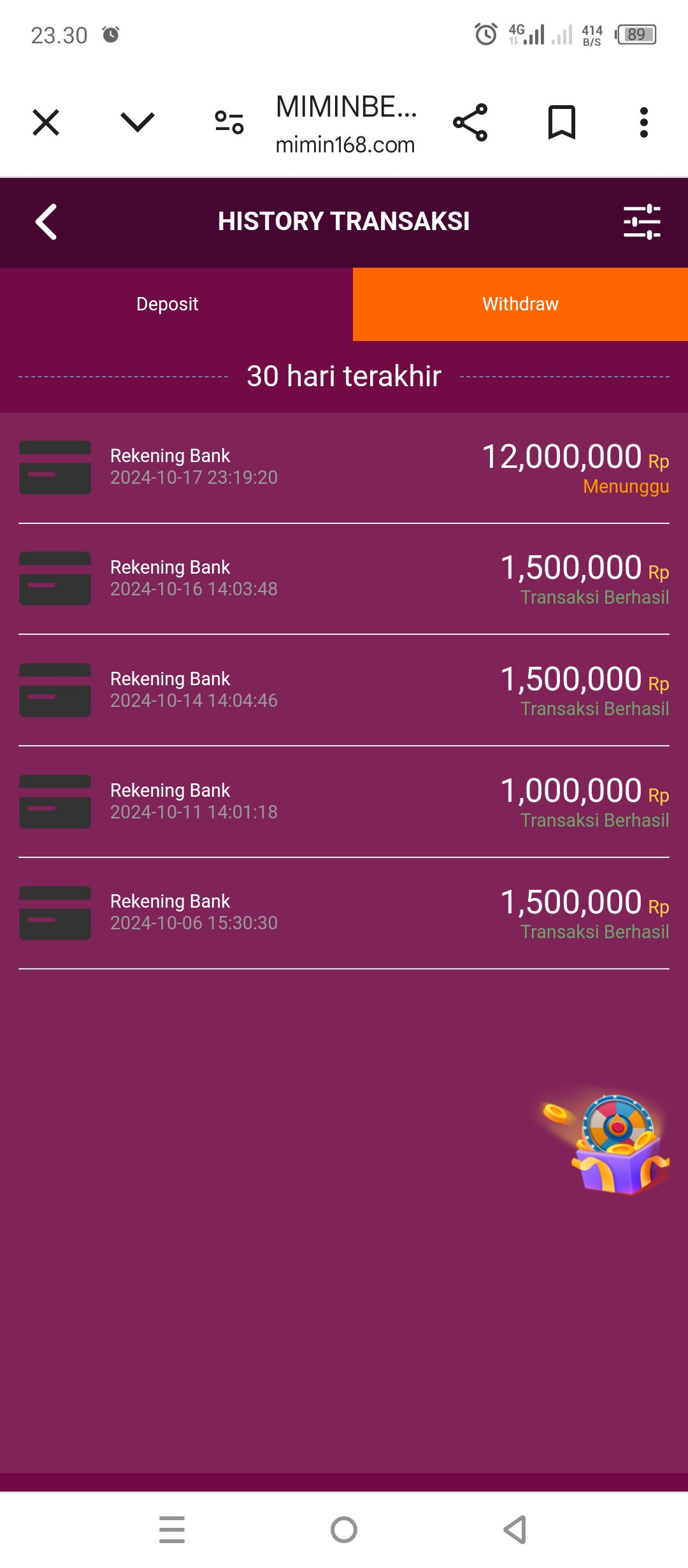Open recent apps from navigation bar
Viewport: 688px width, 1568px height.
click(x=172, y=1530)
